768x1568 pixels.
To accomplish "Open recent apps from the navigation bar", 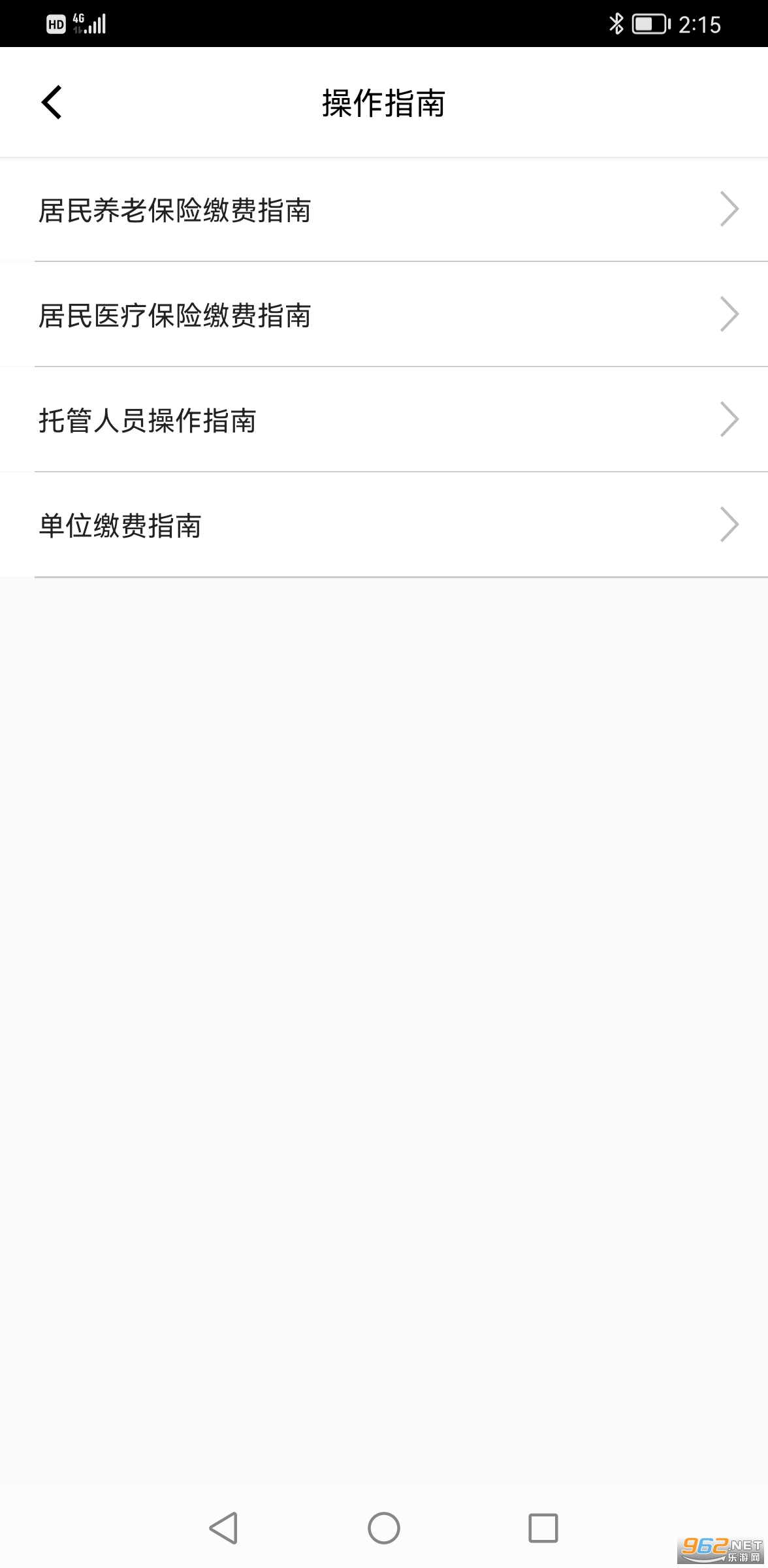I will point(543,1528).
